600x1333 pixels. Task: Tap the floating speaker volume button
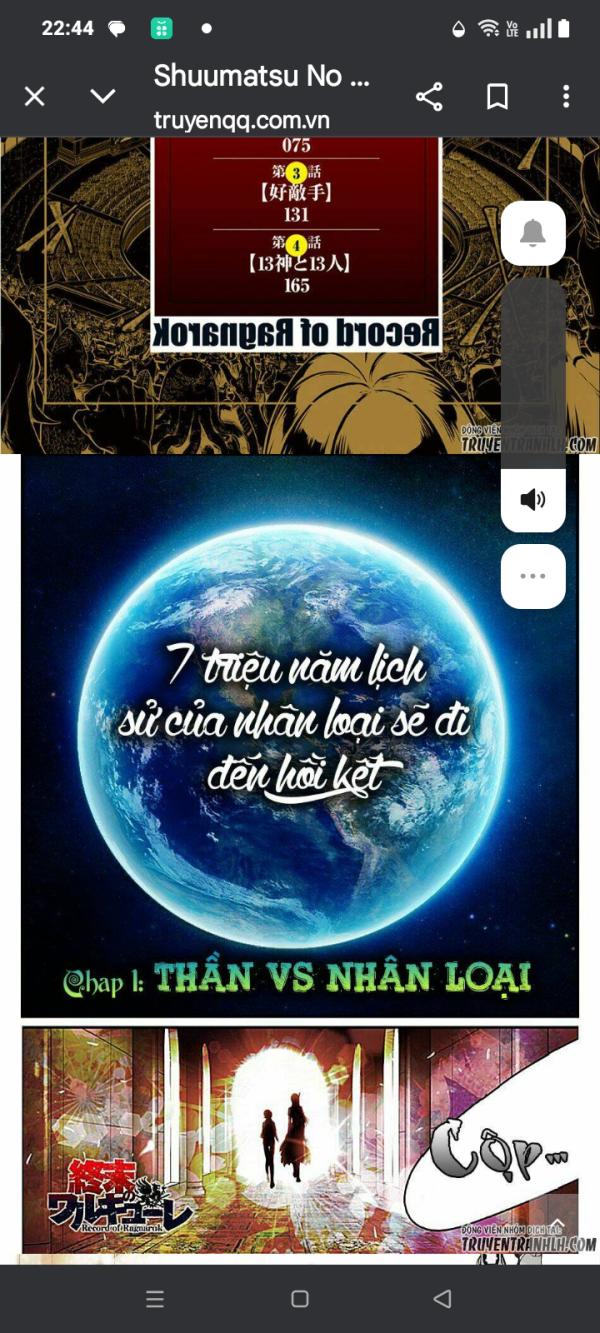[533, 499]
